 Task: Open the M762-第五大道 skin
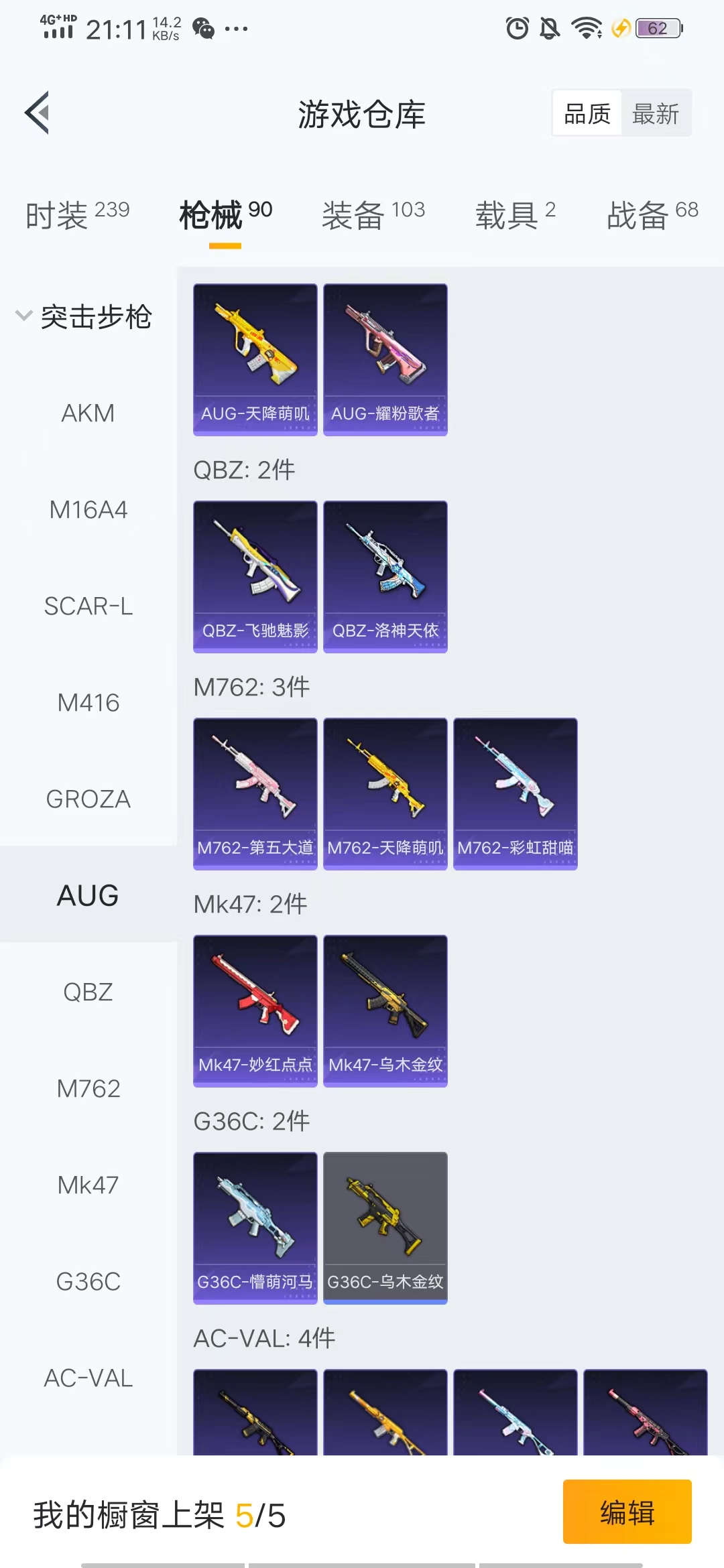[255, 793]
